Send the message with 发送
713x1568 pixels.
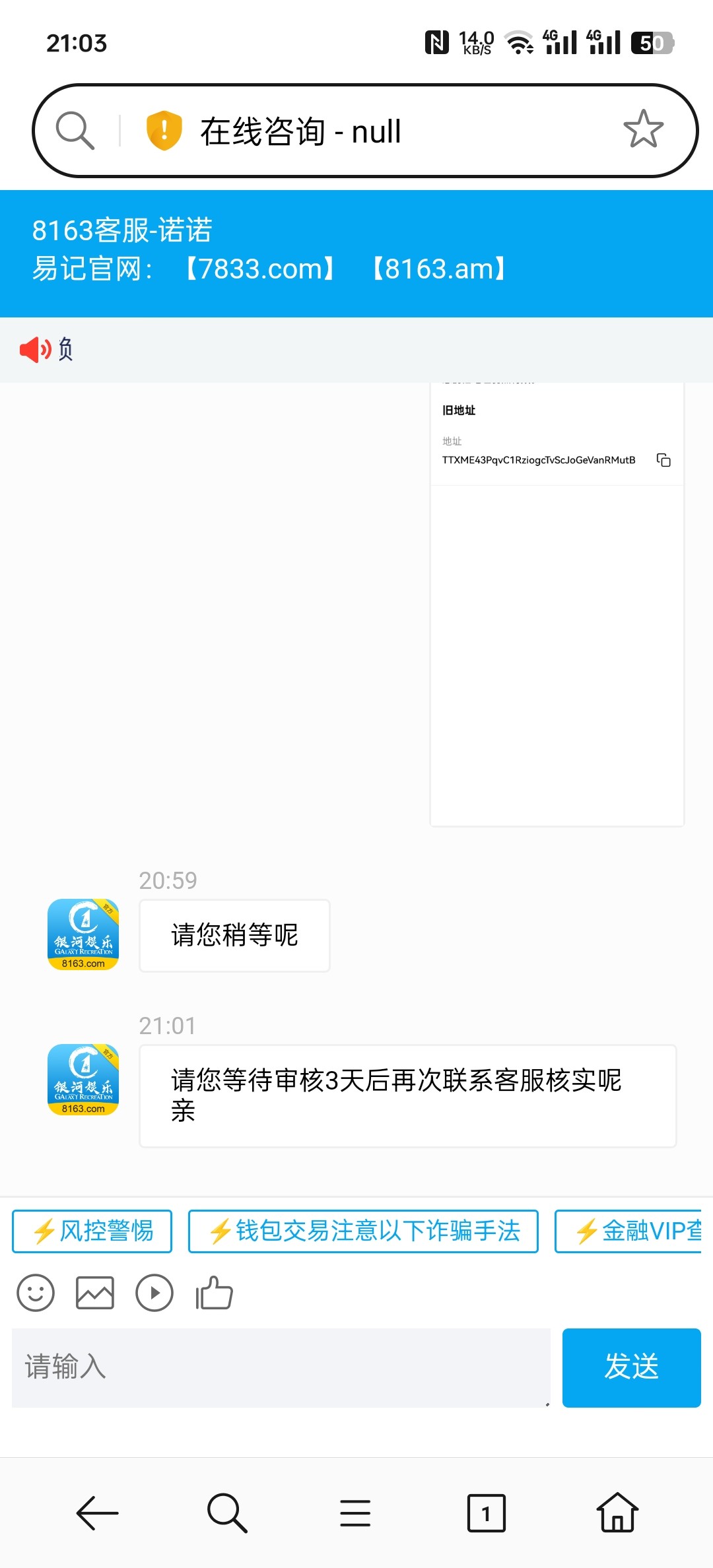point(631,1367)
